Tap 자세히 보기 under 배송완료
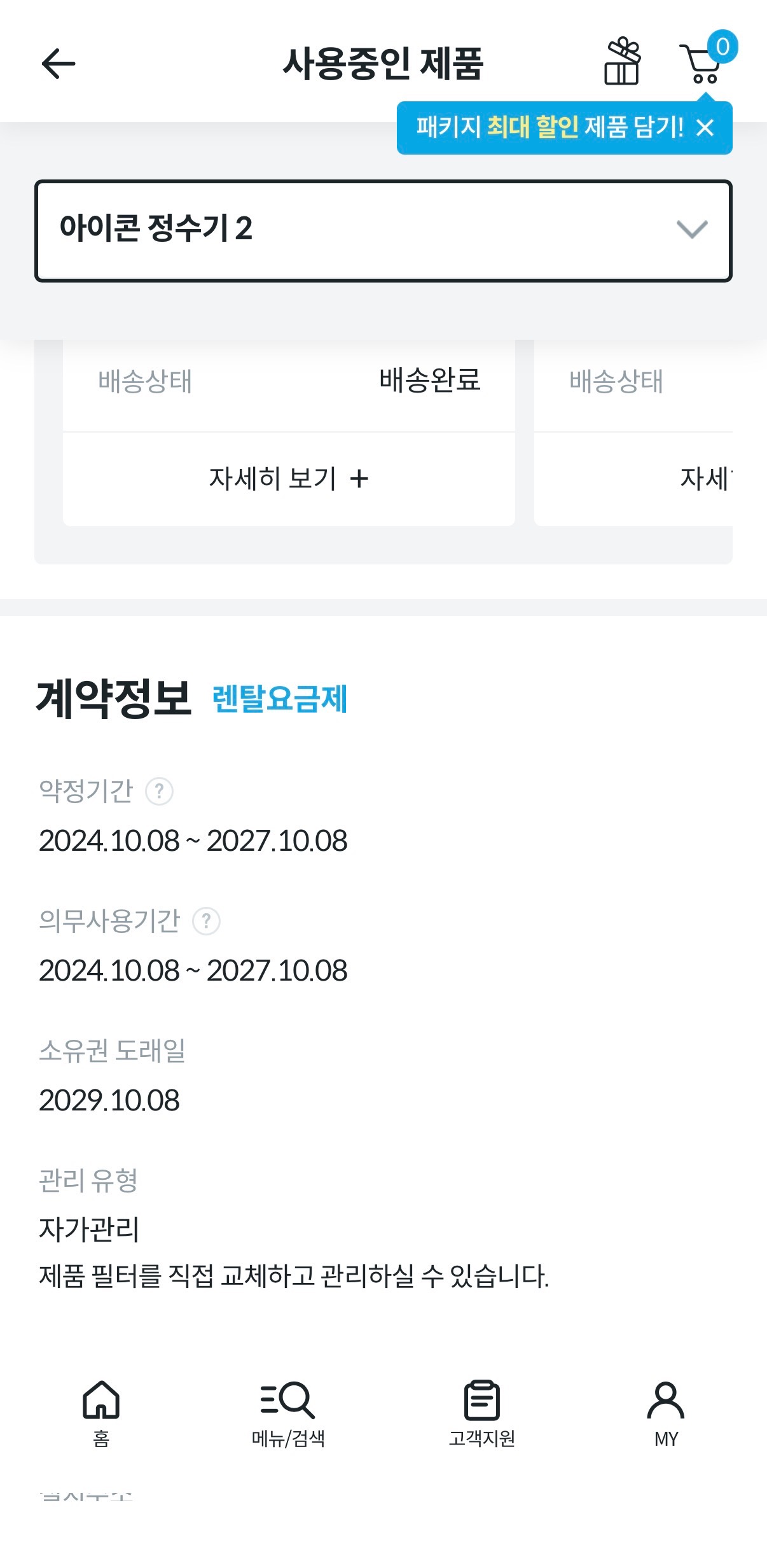 pyautogui.click(x=289, y=479)
